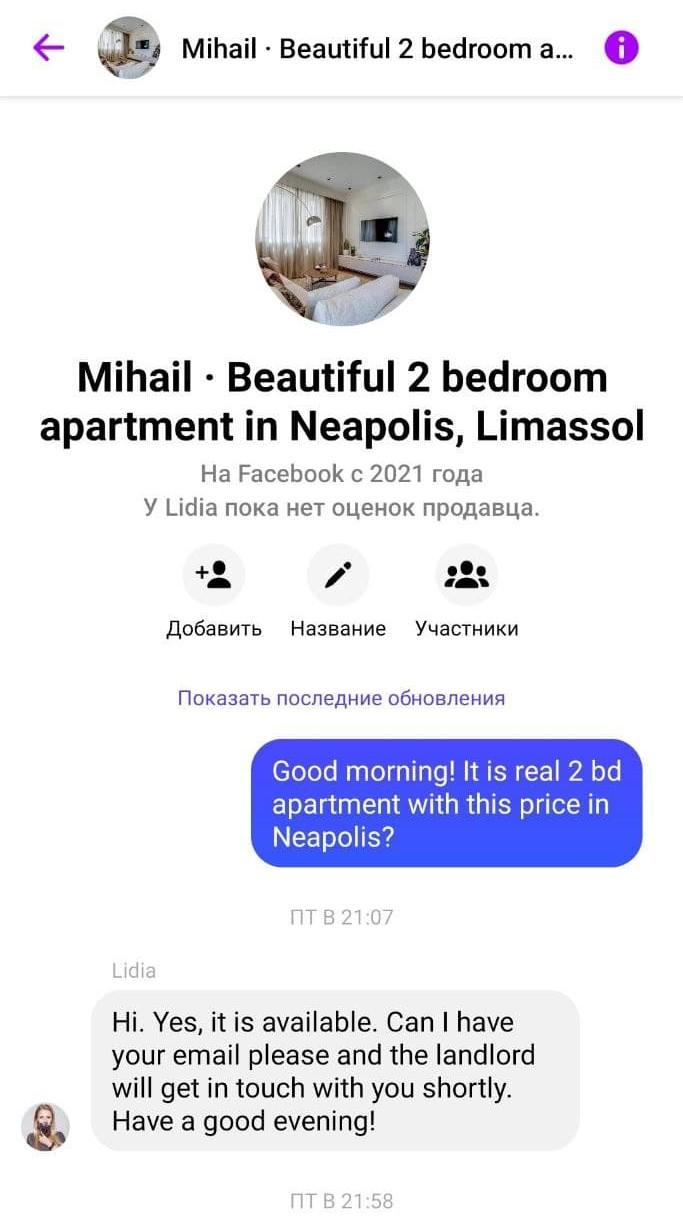Open Показать последние обновления link

(x=341, y=698)
